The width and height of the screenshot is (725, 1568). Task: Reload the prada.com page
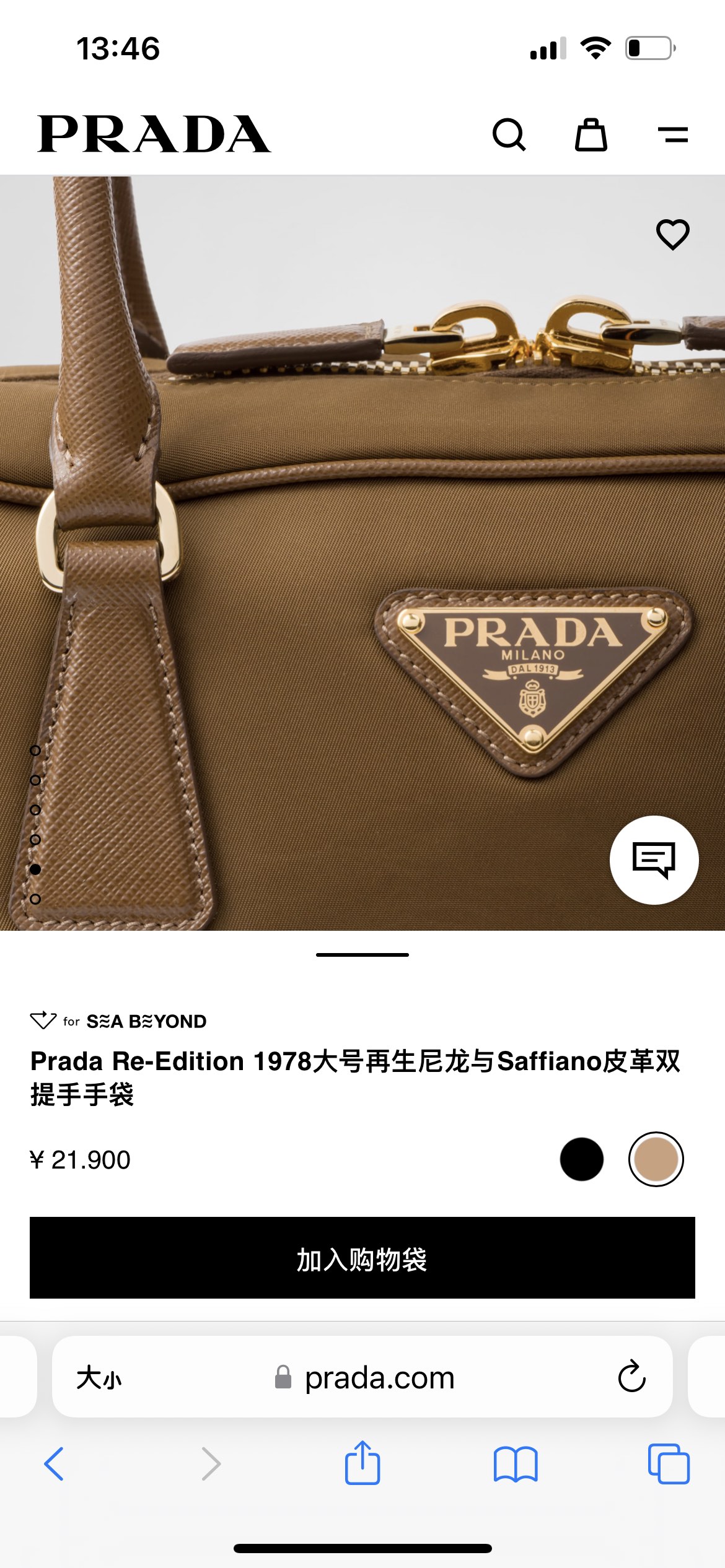pos(631,1377)
